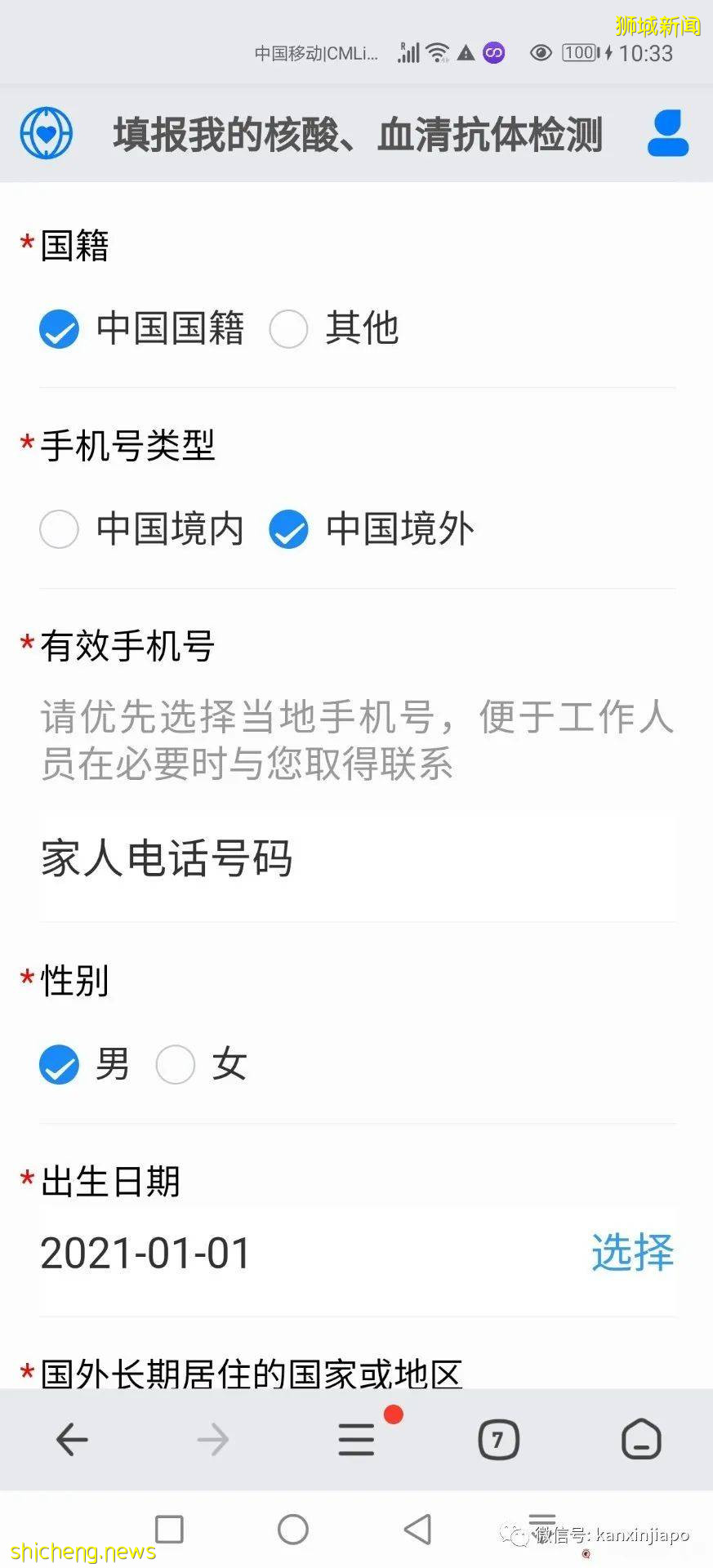Screen dimensions: 713x1568
Task: Go back with the browser back arrow
Action: click(x=72, y=1440)
